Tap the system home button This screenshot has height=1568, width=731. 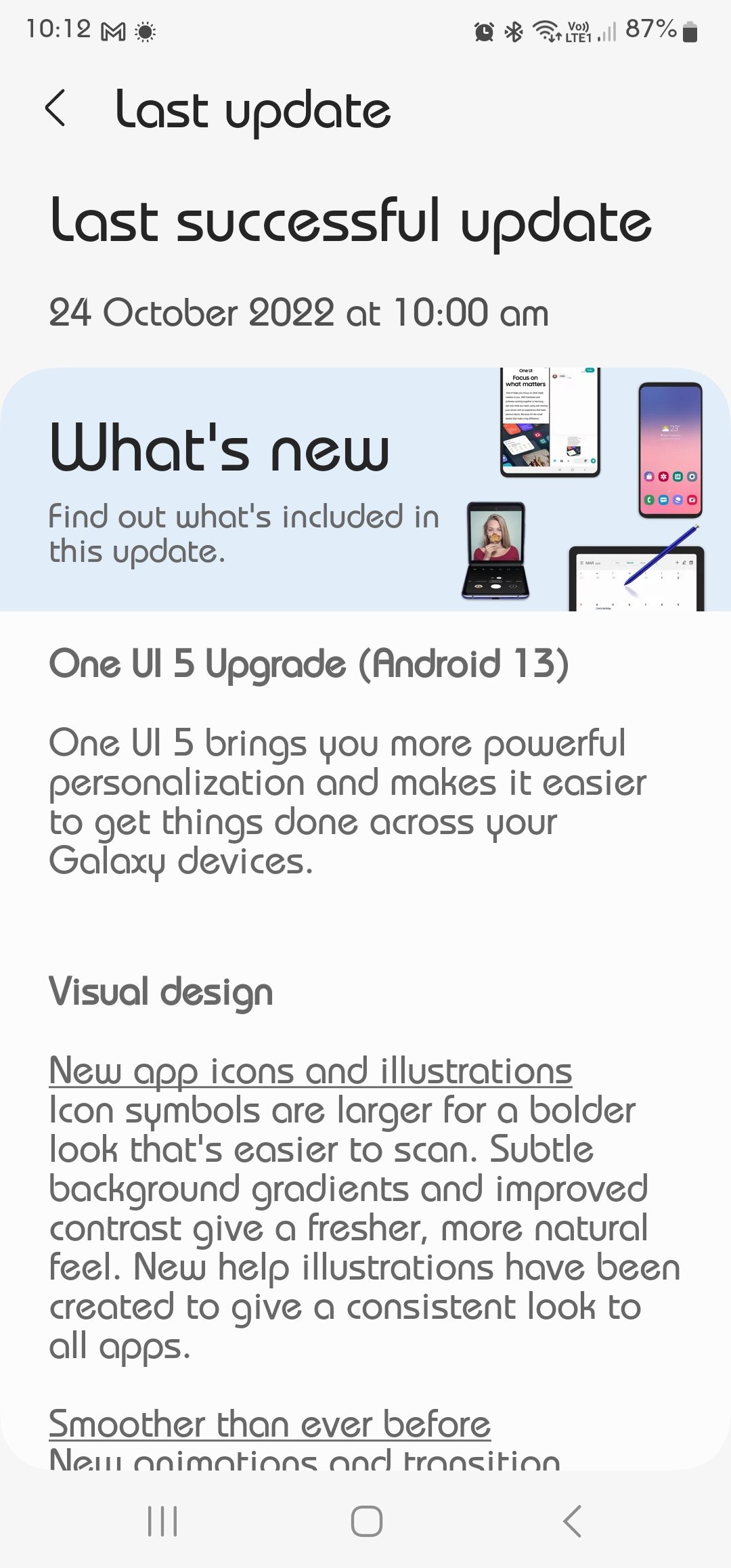(366, 1521)
